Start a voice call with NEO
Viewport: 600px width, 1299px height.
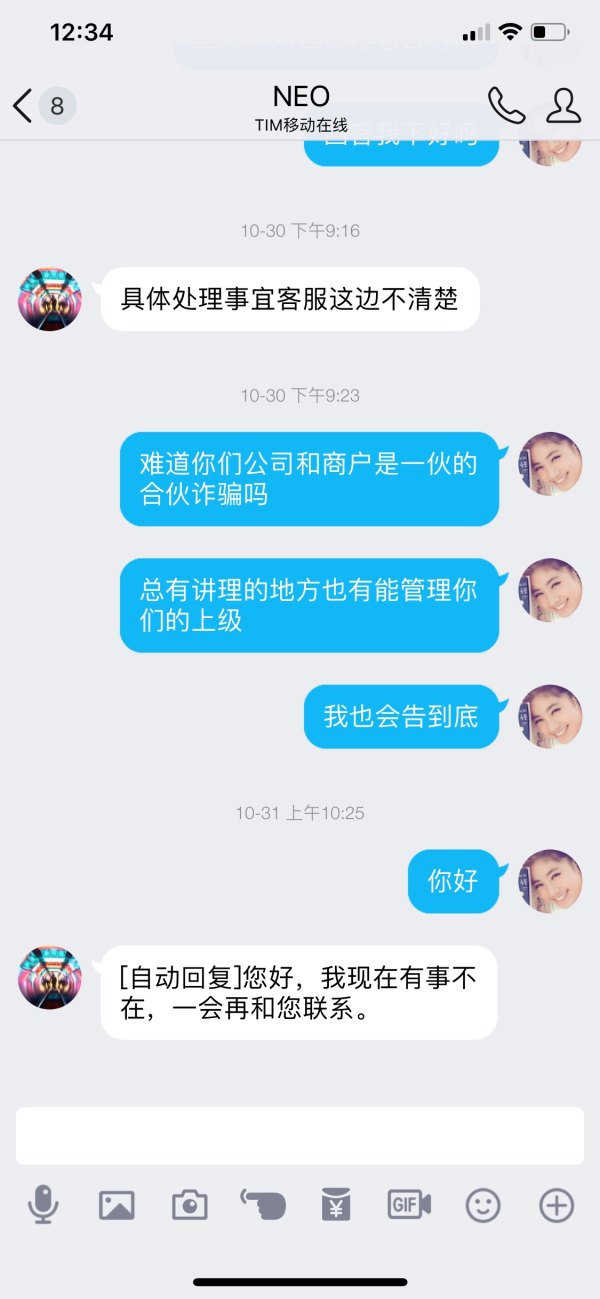pos(506,106)
